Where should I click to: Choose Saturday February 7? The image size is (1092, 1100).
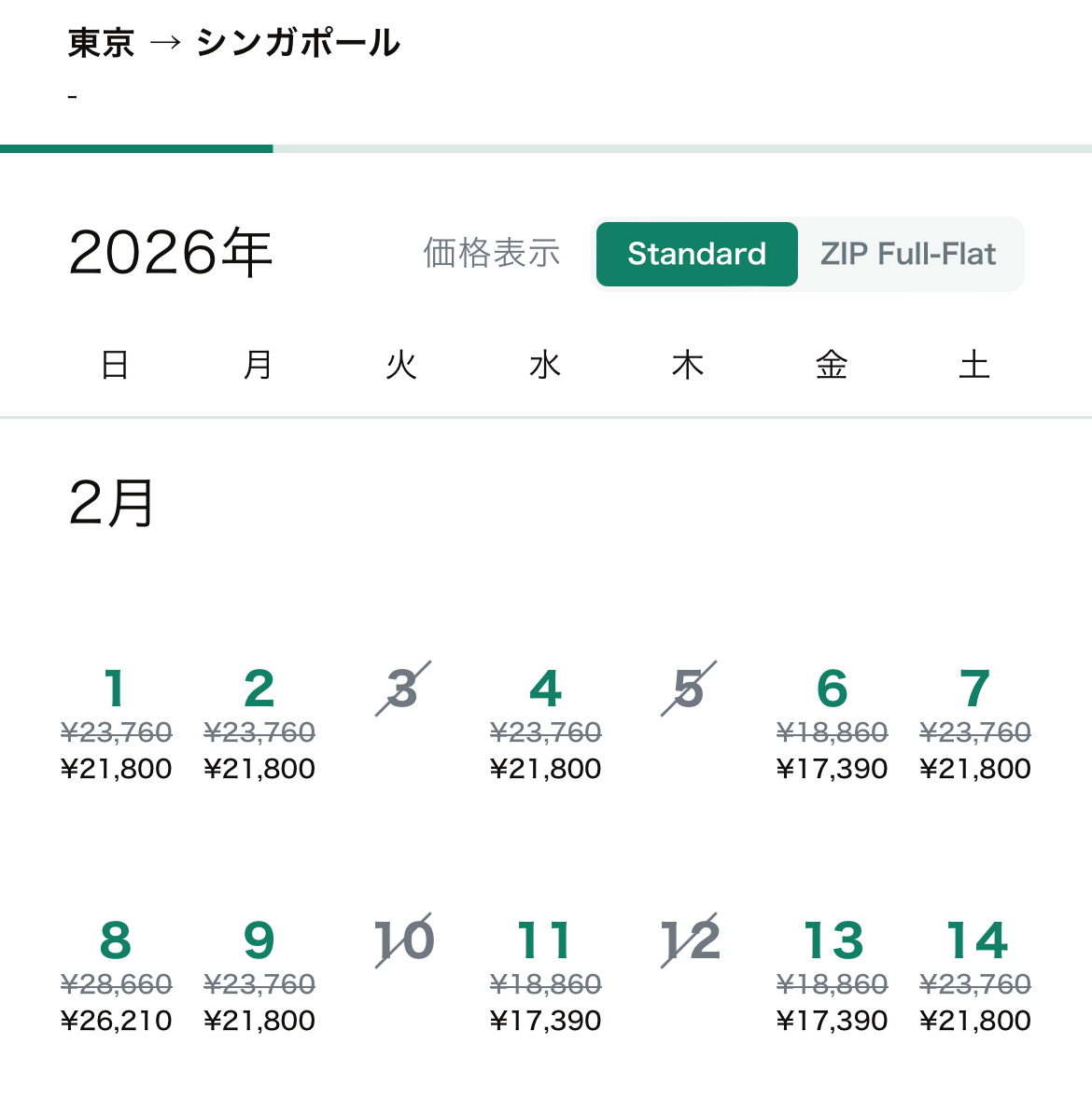click(x=974, y=725)
